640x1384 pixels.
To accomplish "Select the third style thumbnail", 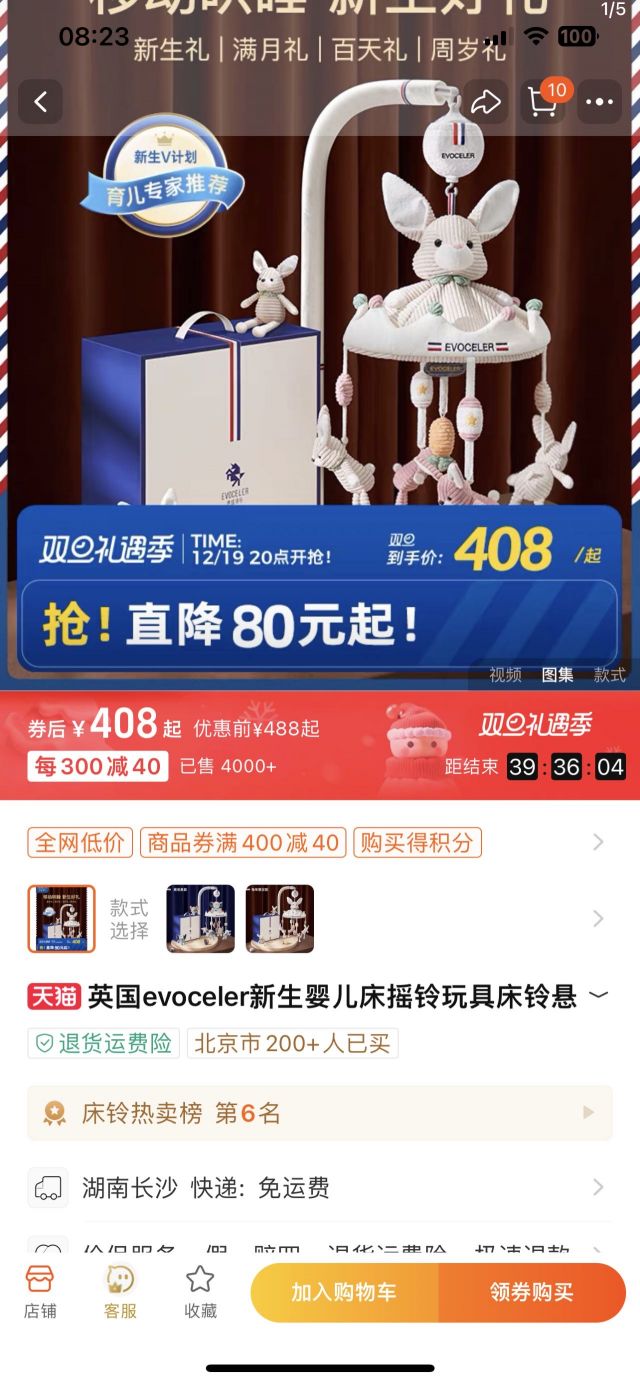I will (x=280, y=918).
